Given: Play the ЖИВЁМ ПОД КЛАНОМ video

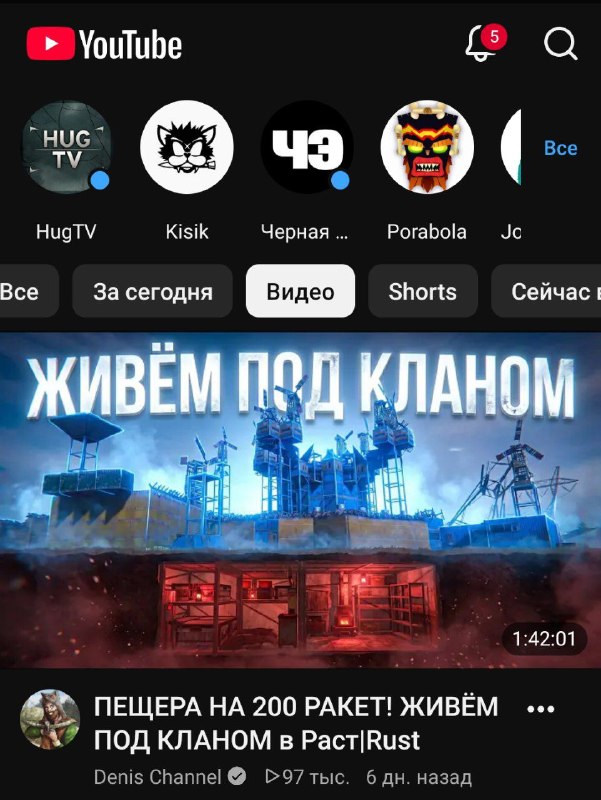Looking at the screenshot, I should [300, 500].
